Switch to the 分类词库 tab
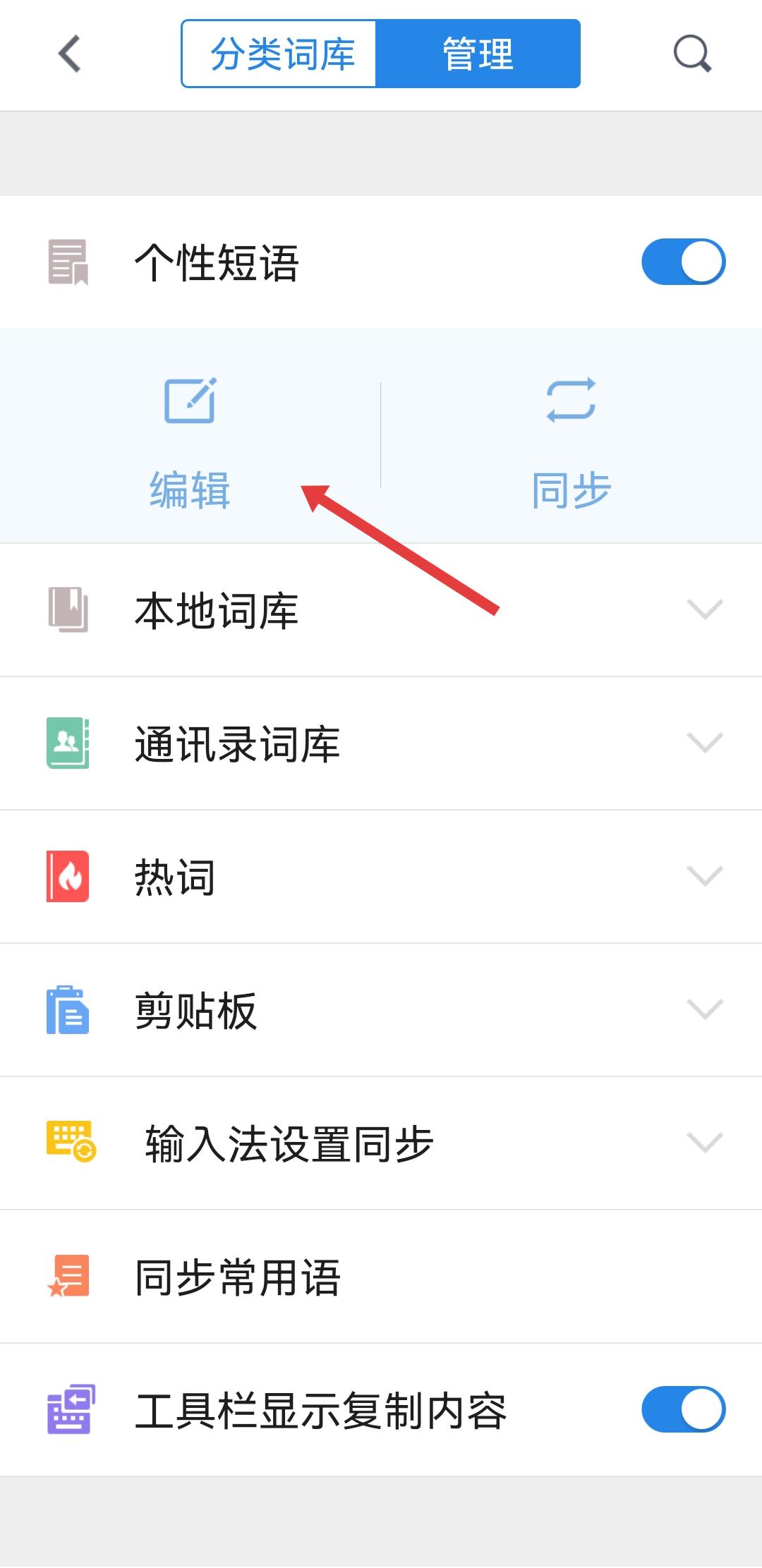762x1568 pixels. [280, 54]
